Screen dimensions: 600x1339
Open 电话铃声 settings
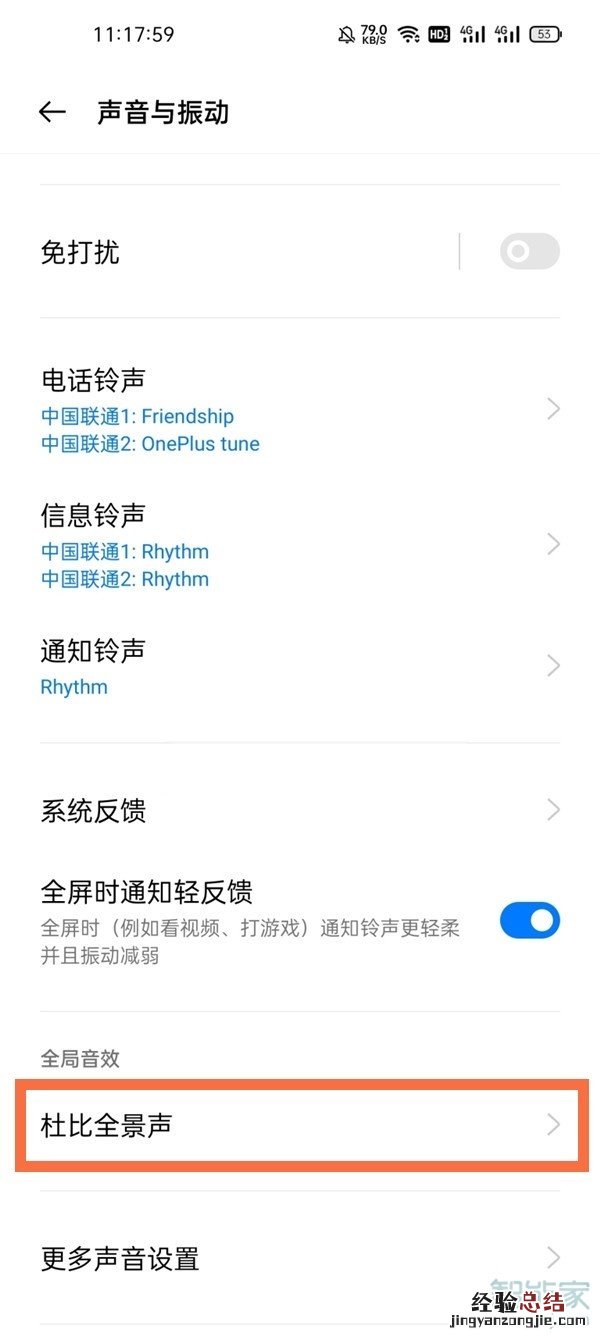300,410
